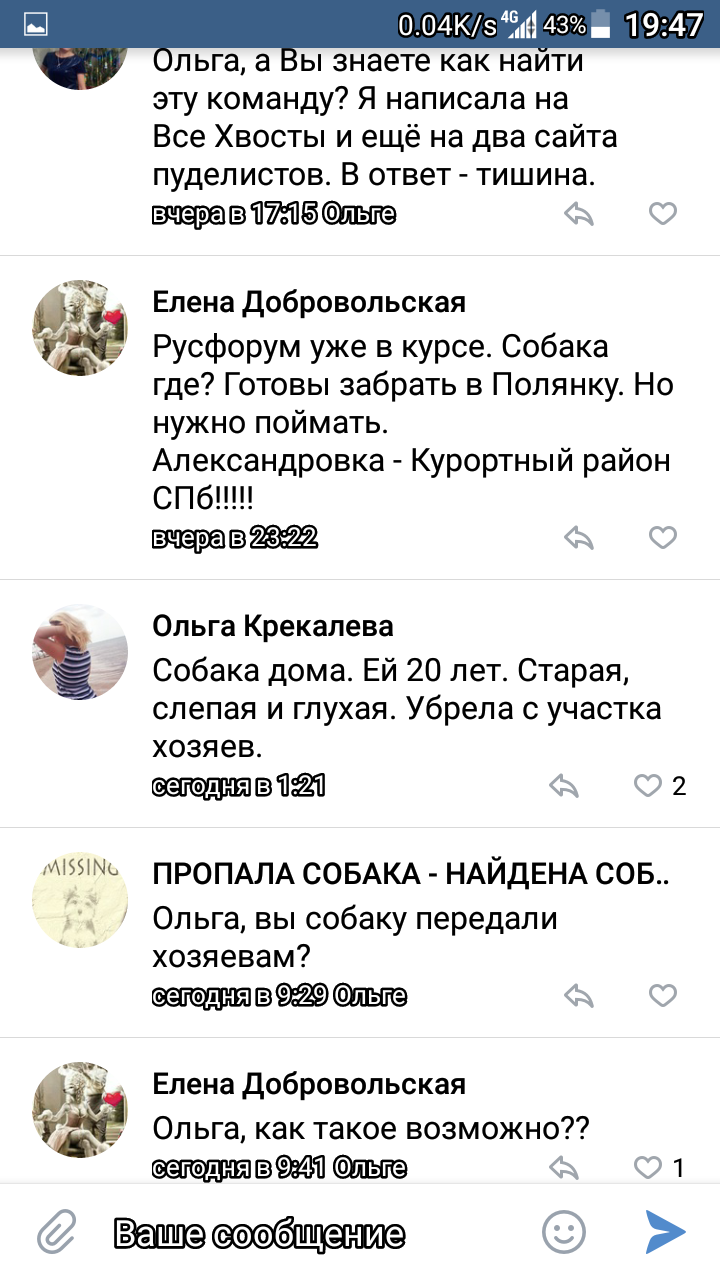The image size is (720, 1280).
Task: Like the ПРОПАЛА СОБАКА group comment
Action: [663, 995]
